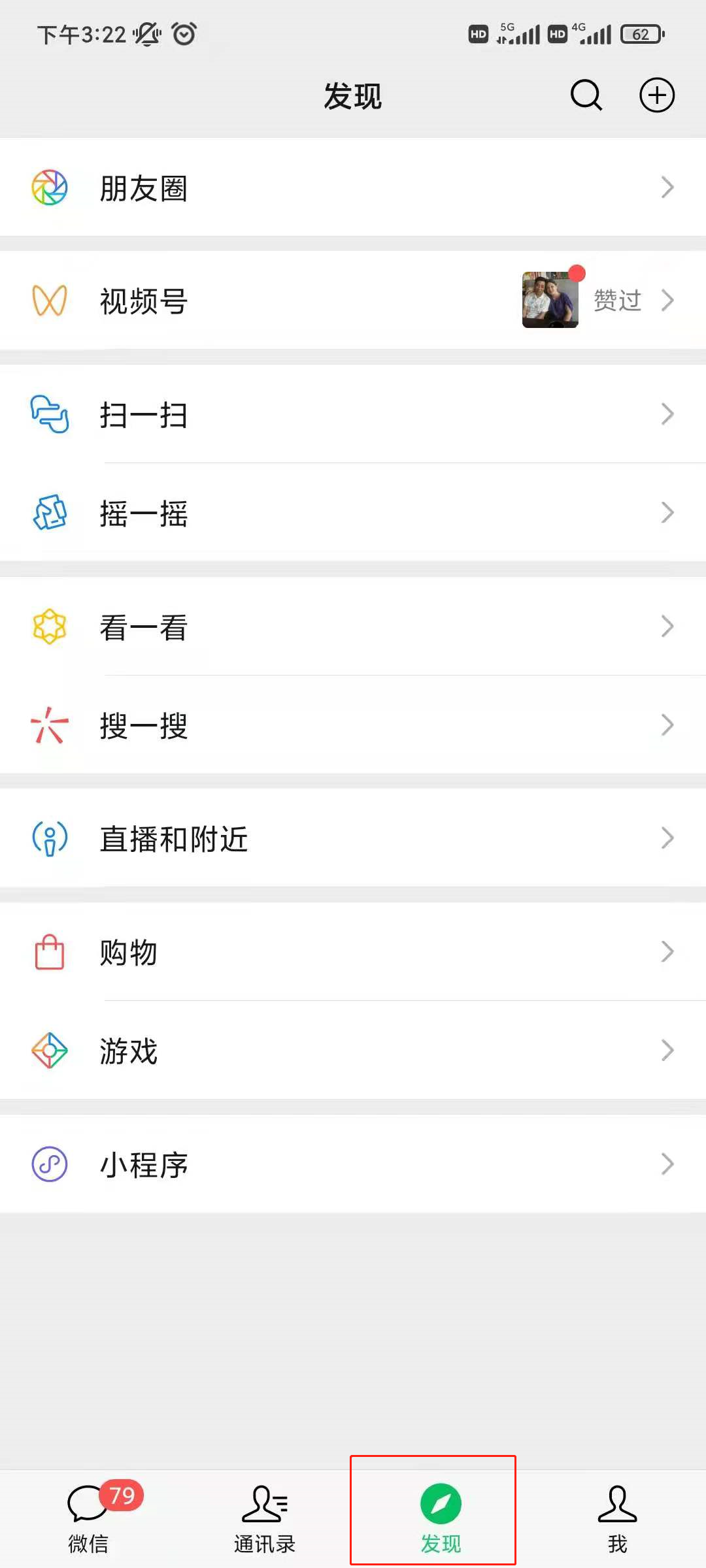
Task: Open 直播和附近 Live and Nearby
Action: (x=353, y=838)
